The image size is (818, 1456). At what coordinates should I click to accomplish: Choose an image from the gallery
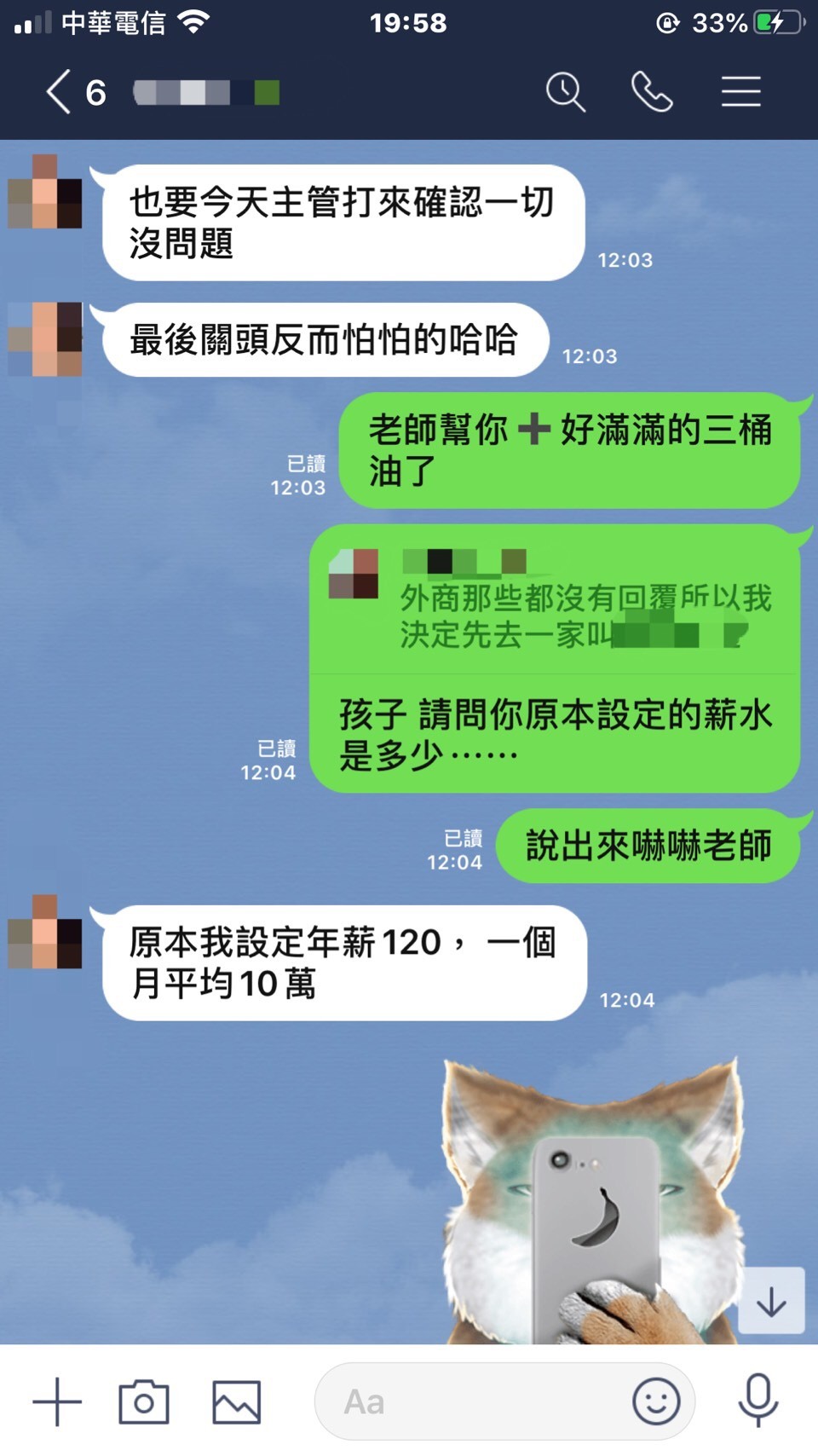[x=236, y=1401]
